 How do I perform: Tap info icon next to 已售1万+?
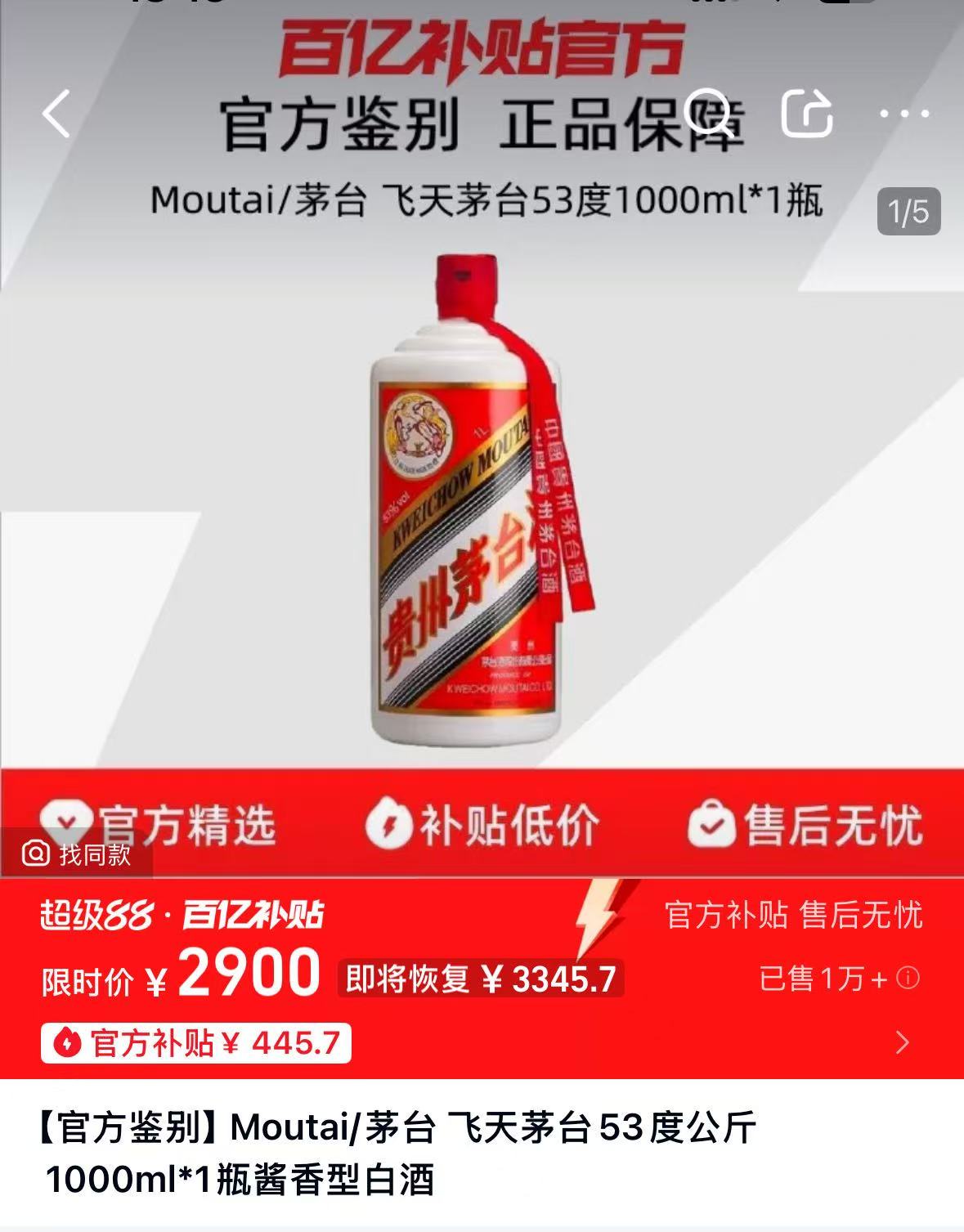[908, 978]
